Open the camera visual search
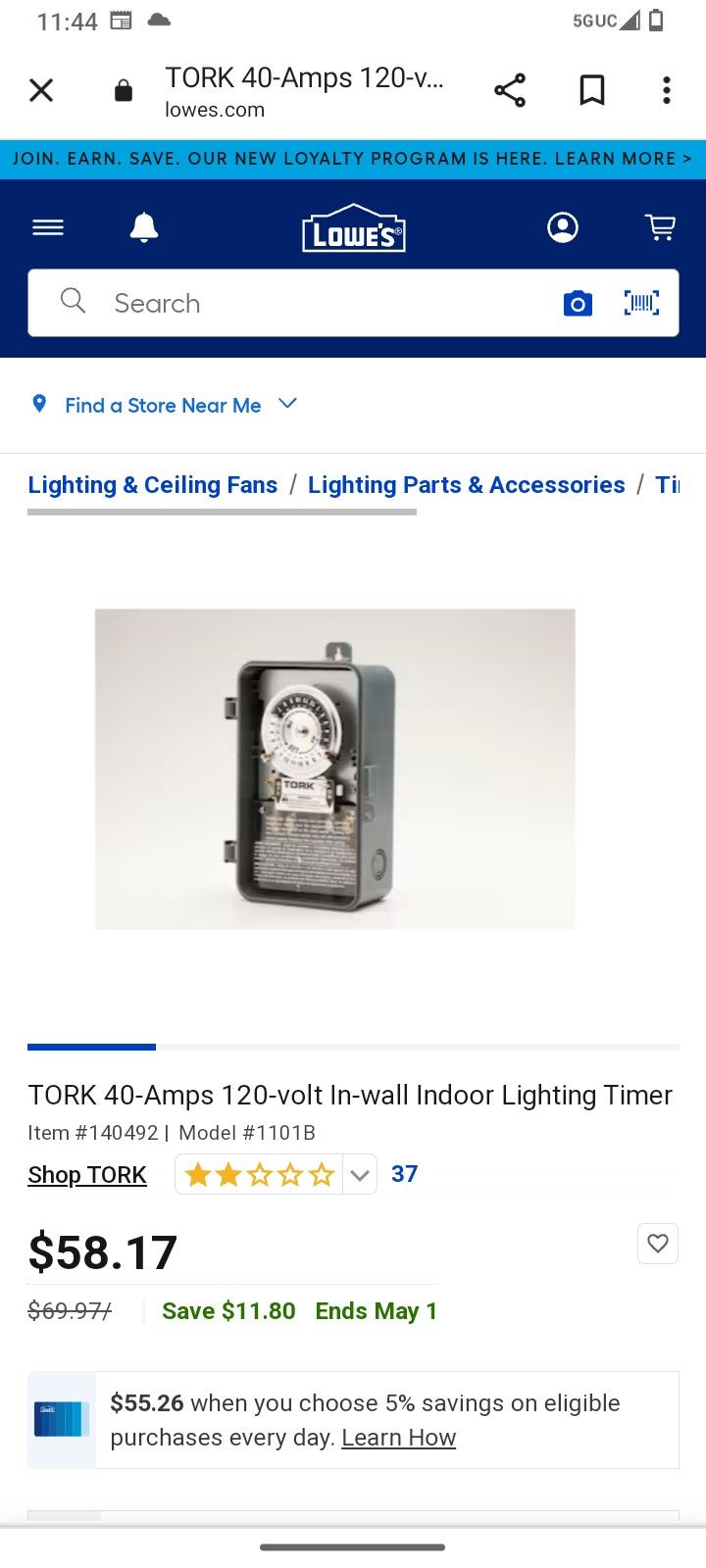Viewport: 706px width, 1568px height. point(578,303)
